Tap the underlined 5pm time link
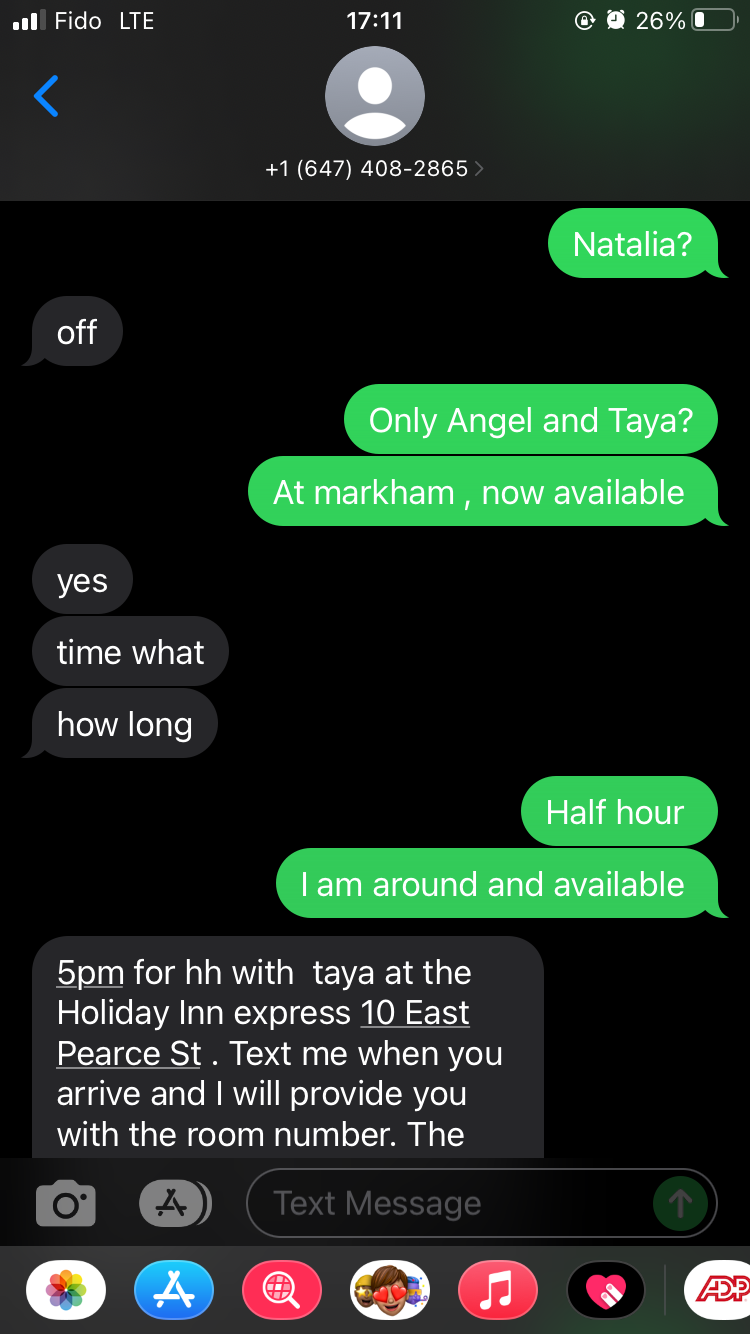The height and width of the screenshot is (1334, 750). [x=90, y=972]
